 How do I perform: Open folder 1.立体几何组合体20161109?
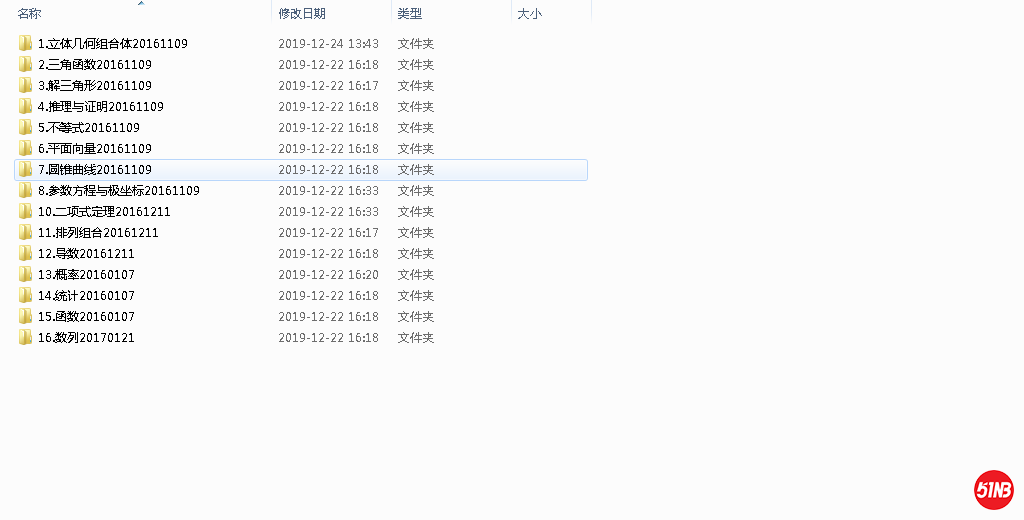point(112,44)
